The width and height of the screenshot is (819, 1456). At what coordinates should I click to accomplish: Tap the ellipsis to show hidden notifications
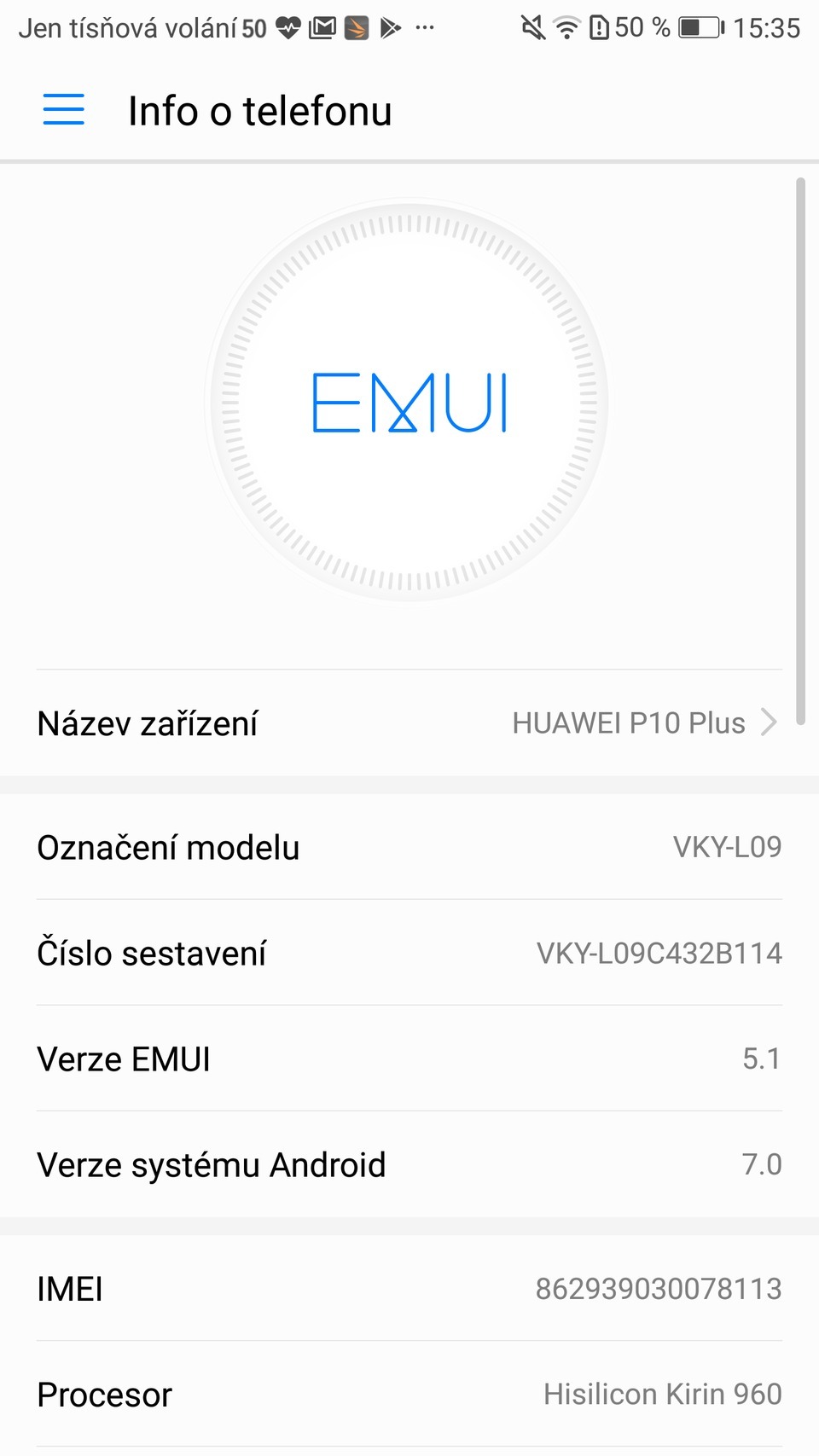424,26
